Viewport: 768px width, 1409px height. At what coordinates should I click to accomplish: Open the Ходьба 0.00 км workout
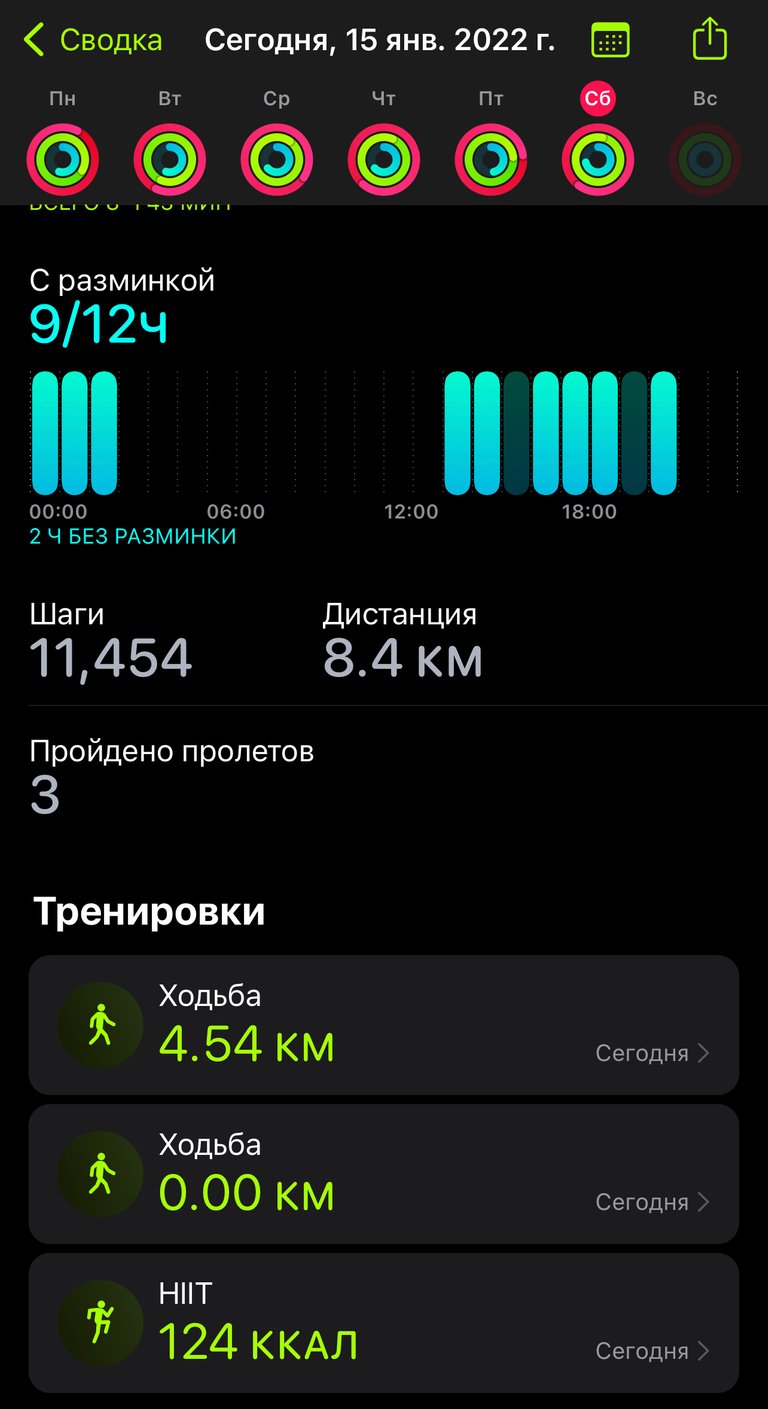point(384,1174)
